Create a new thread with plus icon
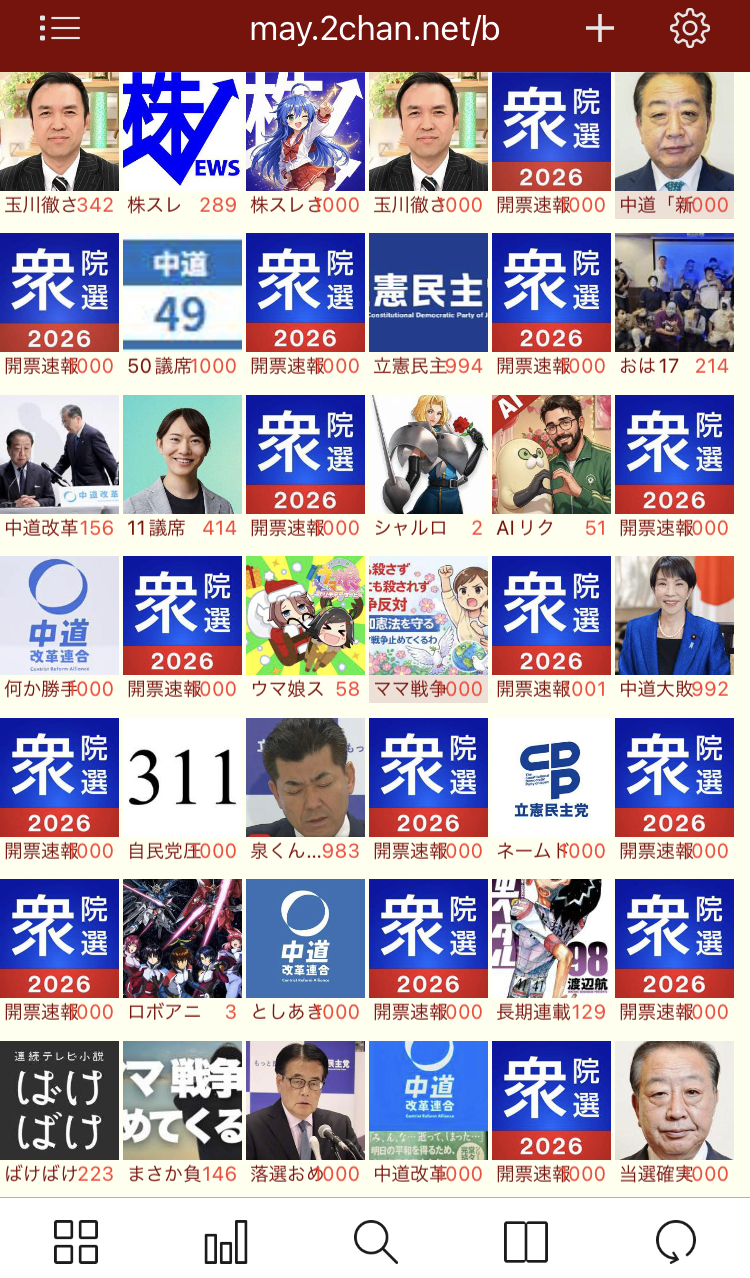 click(x=599, y=29)
